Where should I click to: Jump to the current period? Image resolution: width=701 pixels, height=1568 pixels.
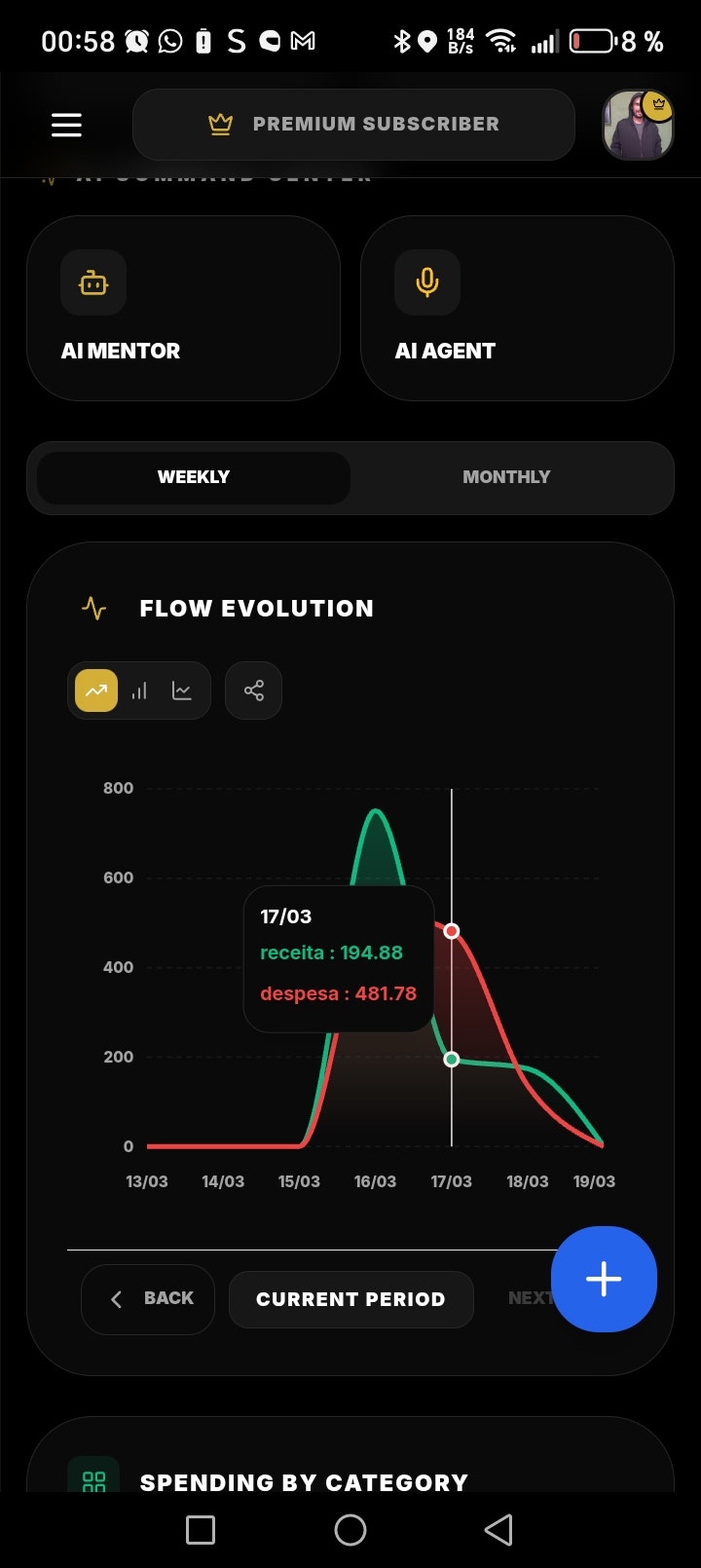click(x=350, y=1299)
